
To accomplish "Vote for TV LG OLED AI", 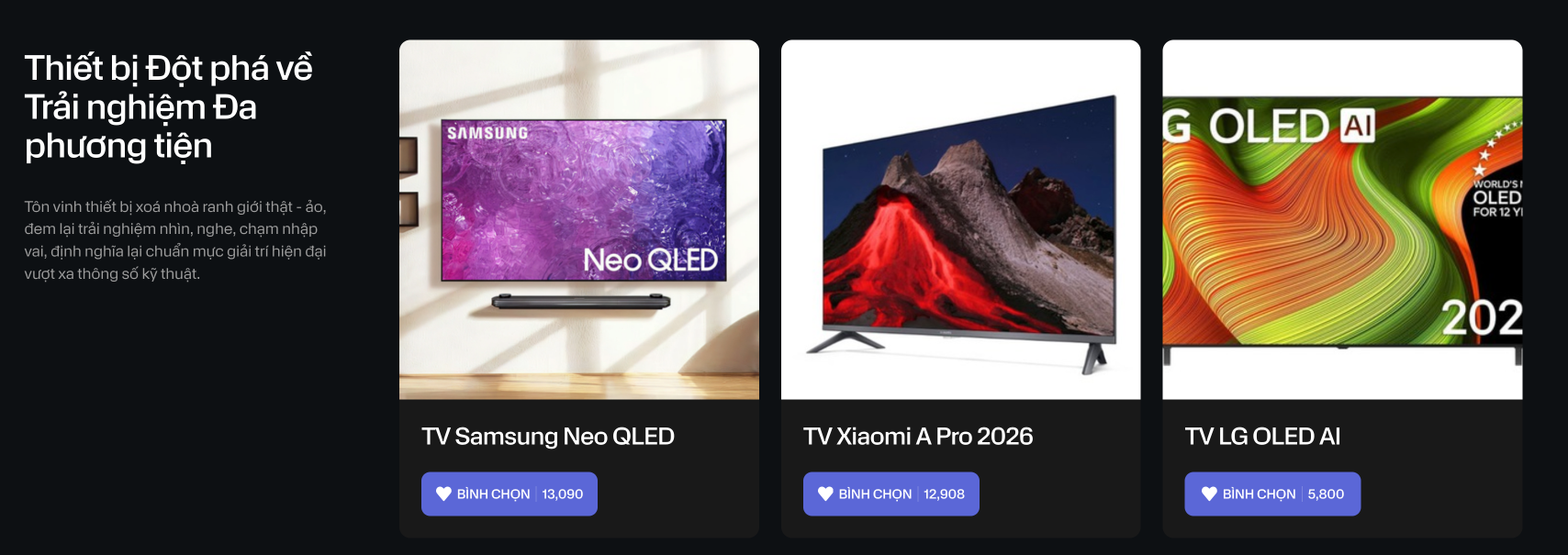I will point(1272,494).
